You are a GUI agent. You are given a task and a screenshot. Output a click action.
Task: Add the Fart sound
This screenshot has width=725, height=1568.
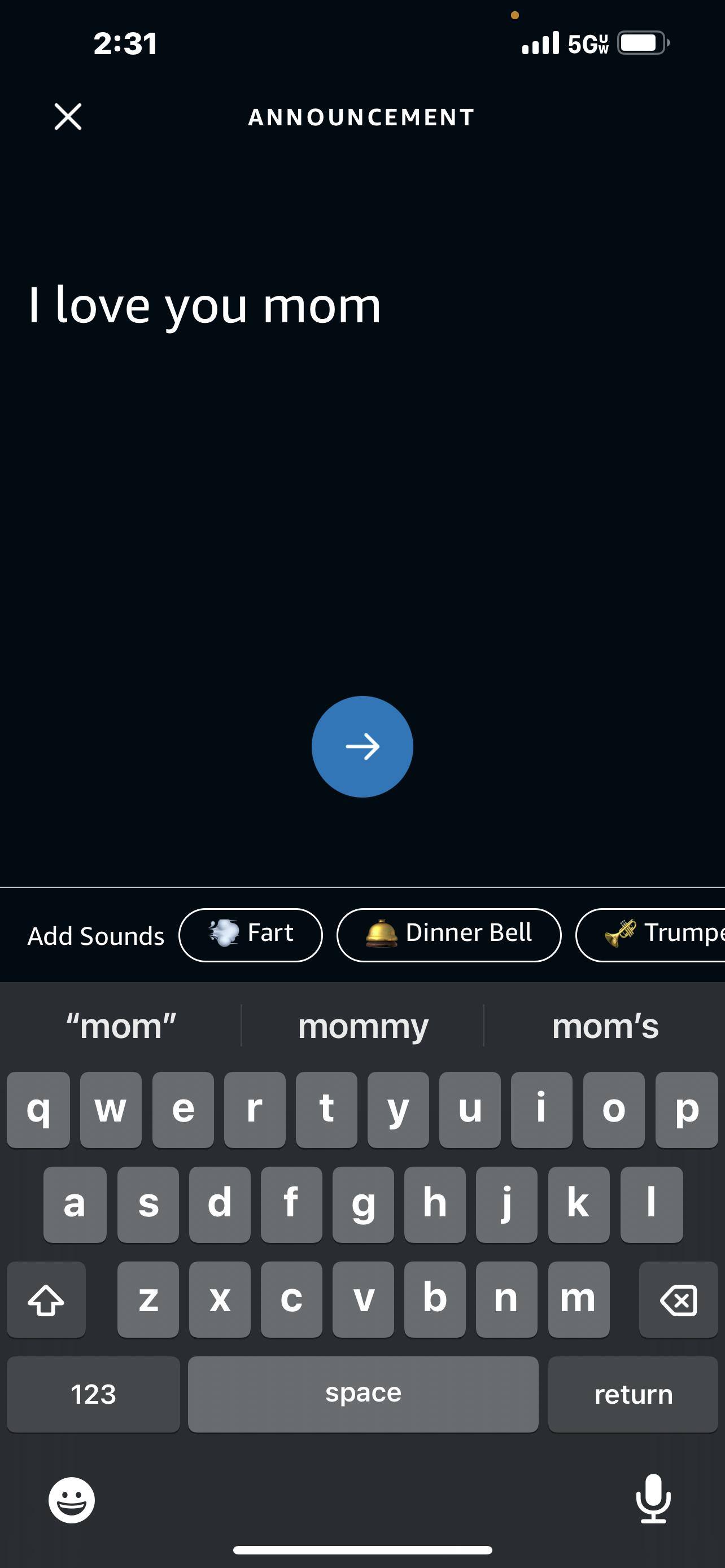click(x=250, y=934)
